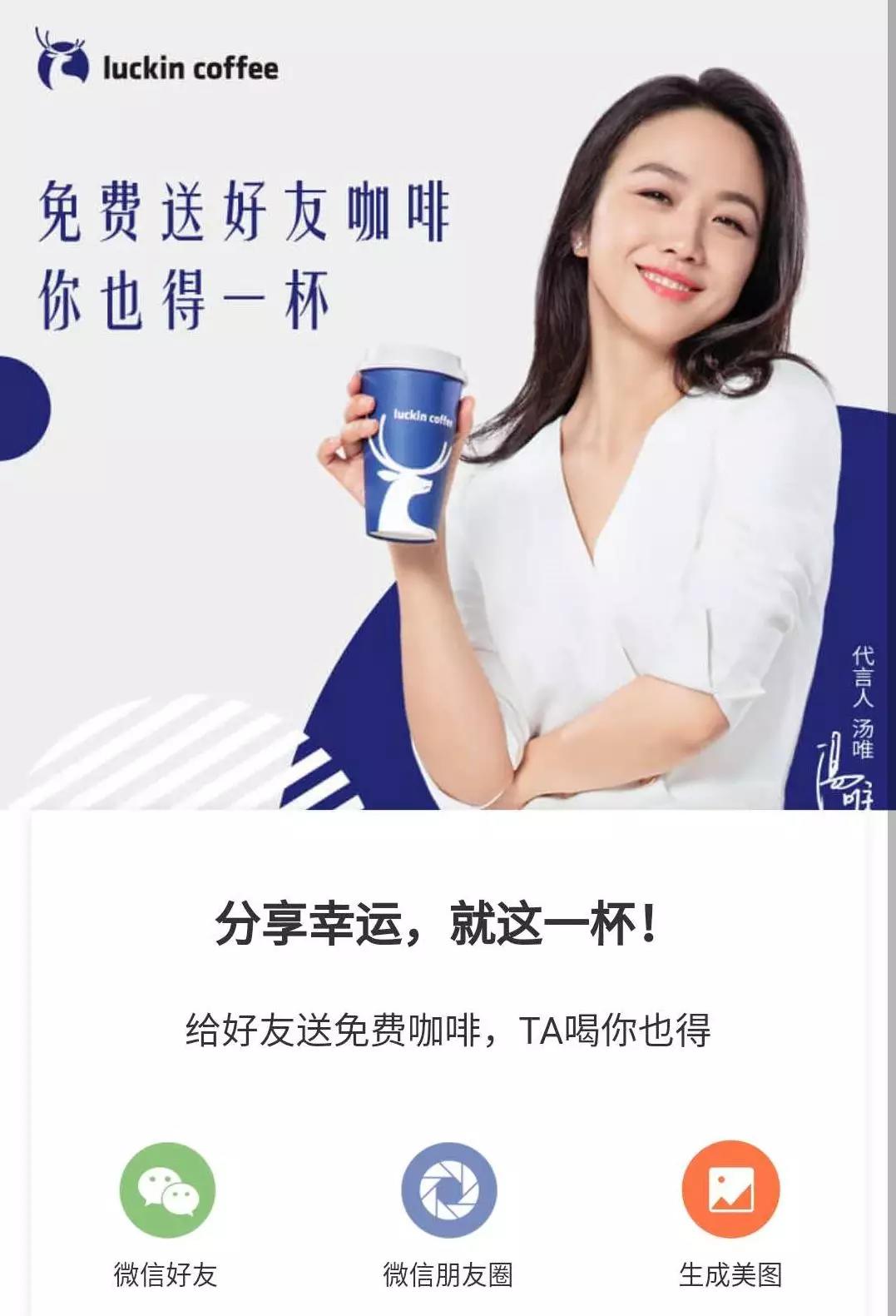Share to 微信朋友圈
The image size is (896, 1316).
[x=448, y=1190]
